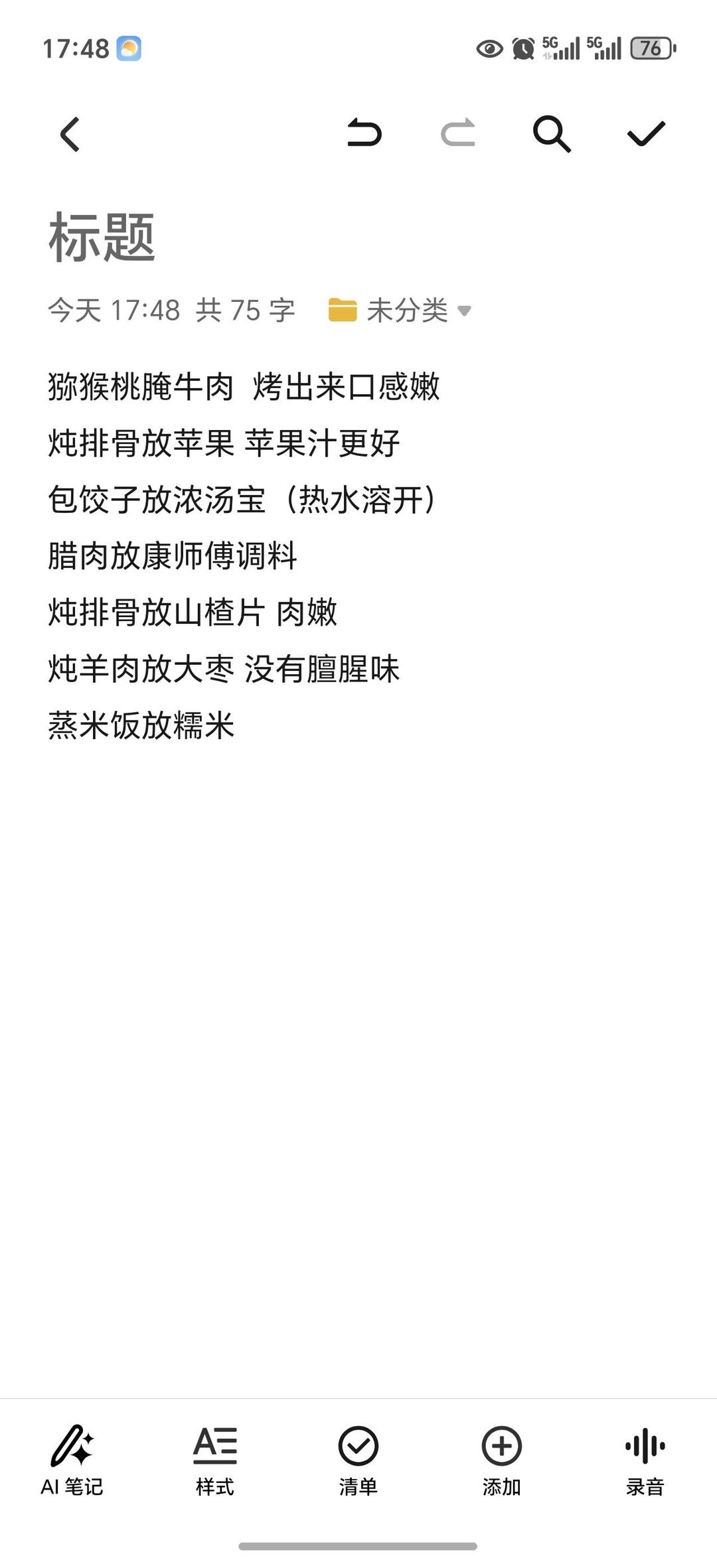Open the 未分类 folder dropdown
Image resolution: width=717 pixels, height=1568 pixels.
pyautogui.click(x=400, y=310)
